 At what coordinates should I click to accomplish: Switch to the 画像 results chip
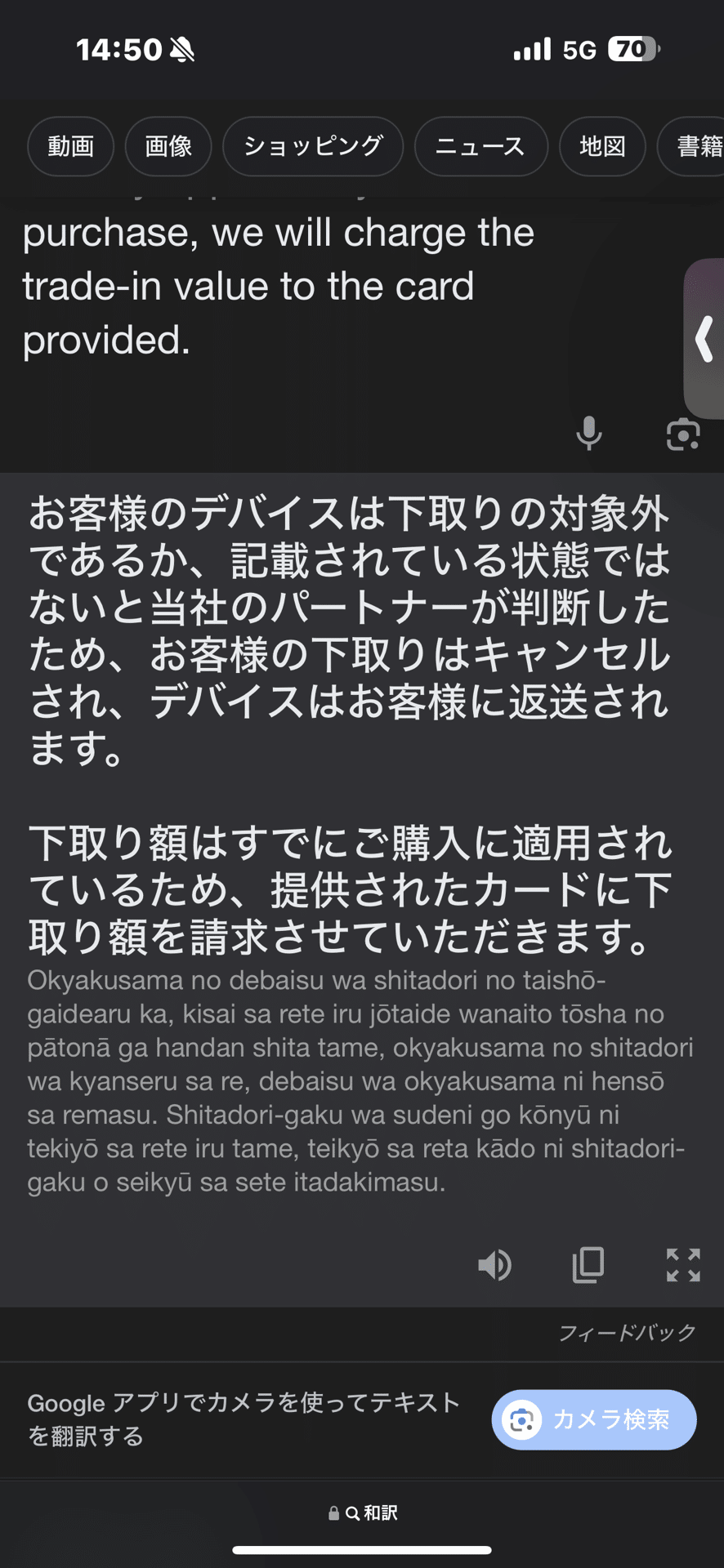click(x=168, y=146)
